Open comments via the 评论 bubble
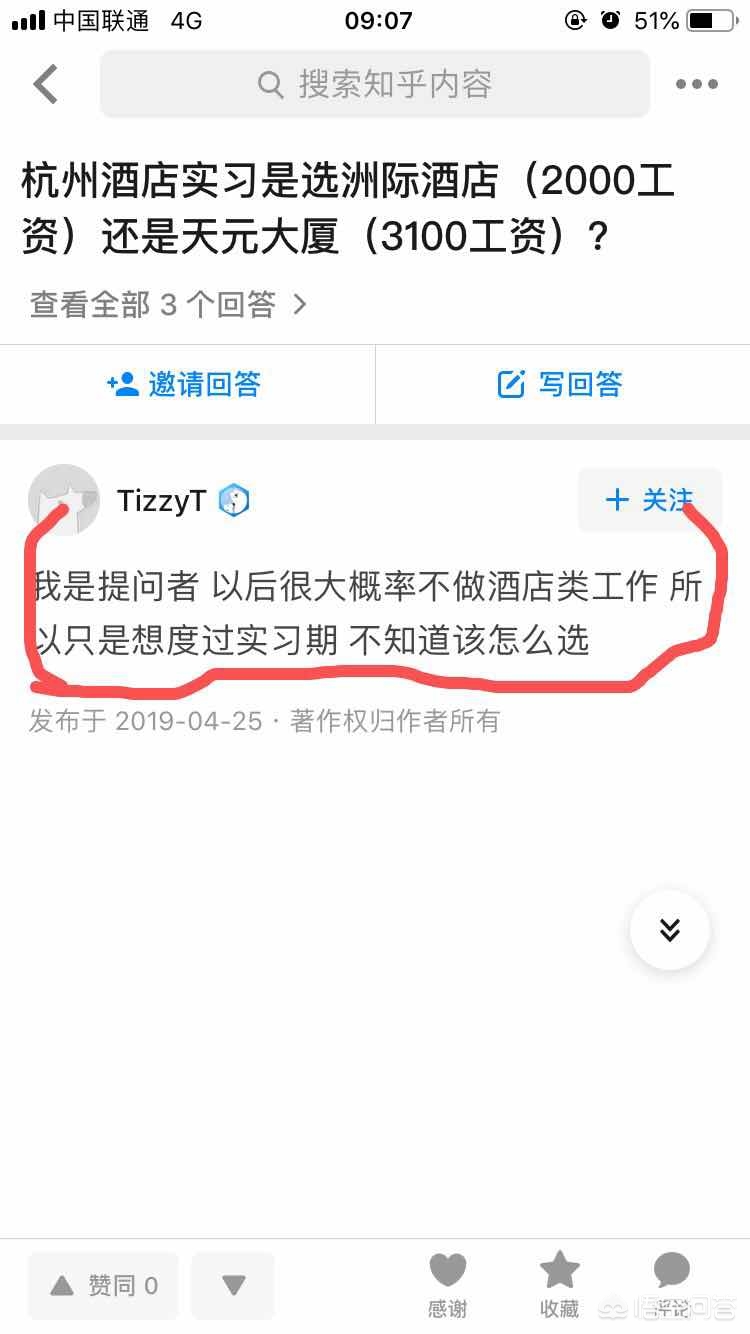Screen dimensions: 750x1334 (x=671, y=1284)
